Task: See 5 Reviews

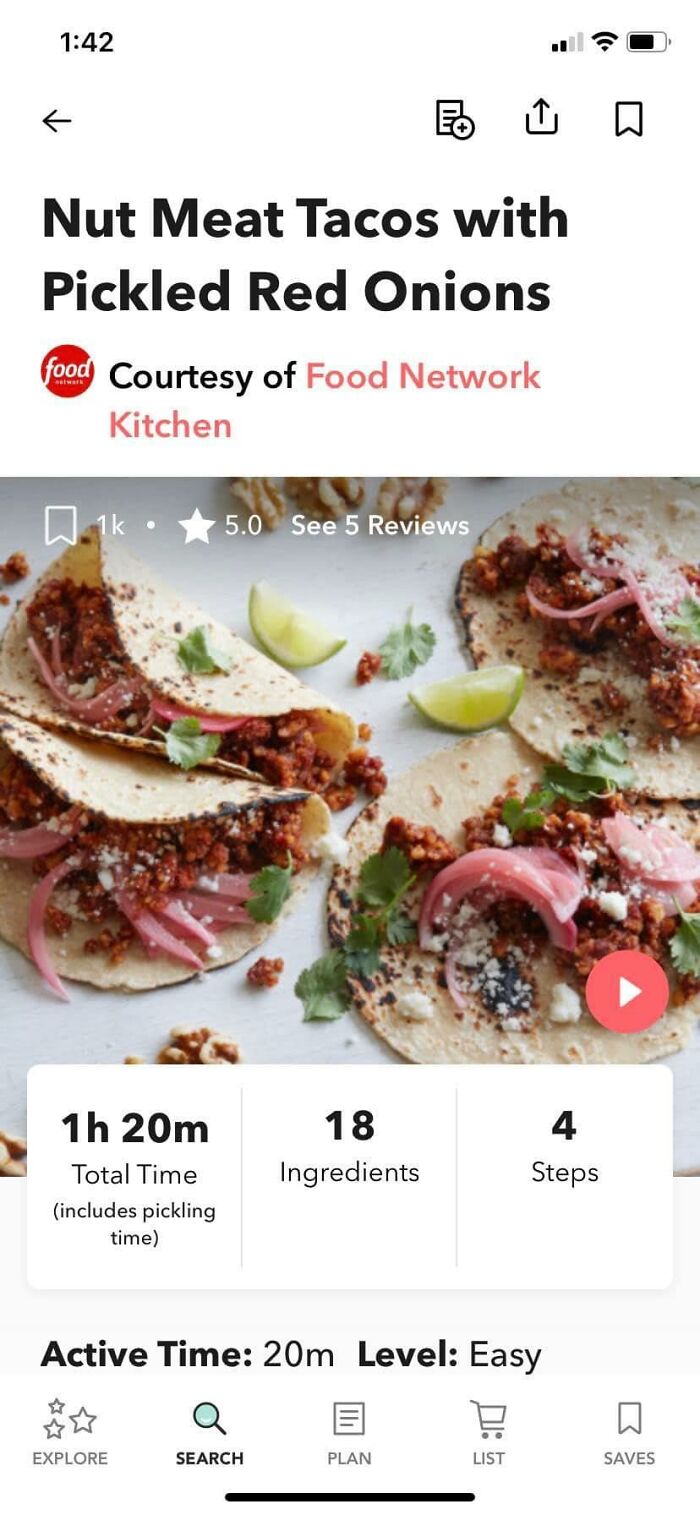Action: point(379,526)
